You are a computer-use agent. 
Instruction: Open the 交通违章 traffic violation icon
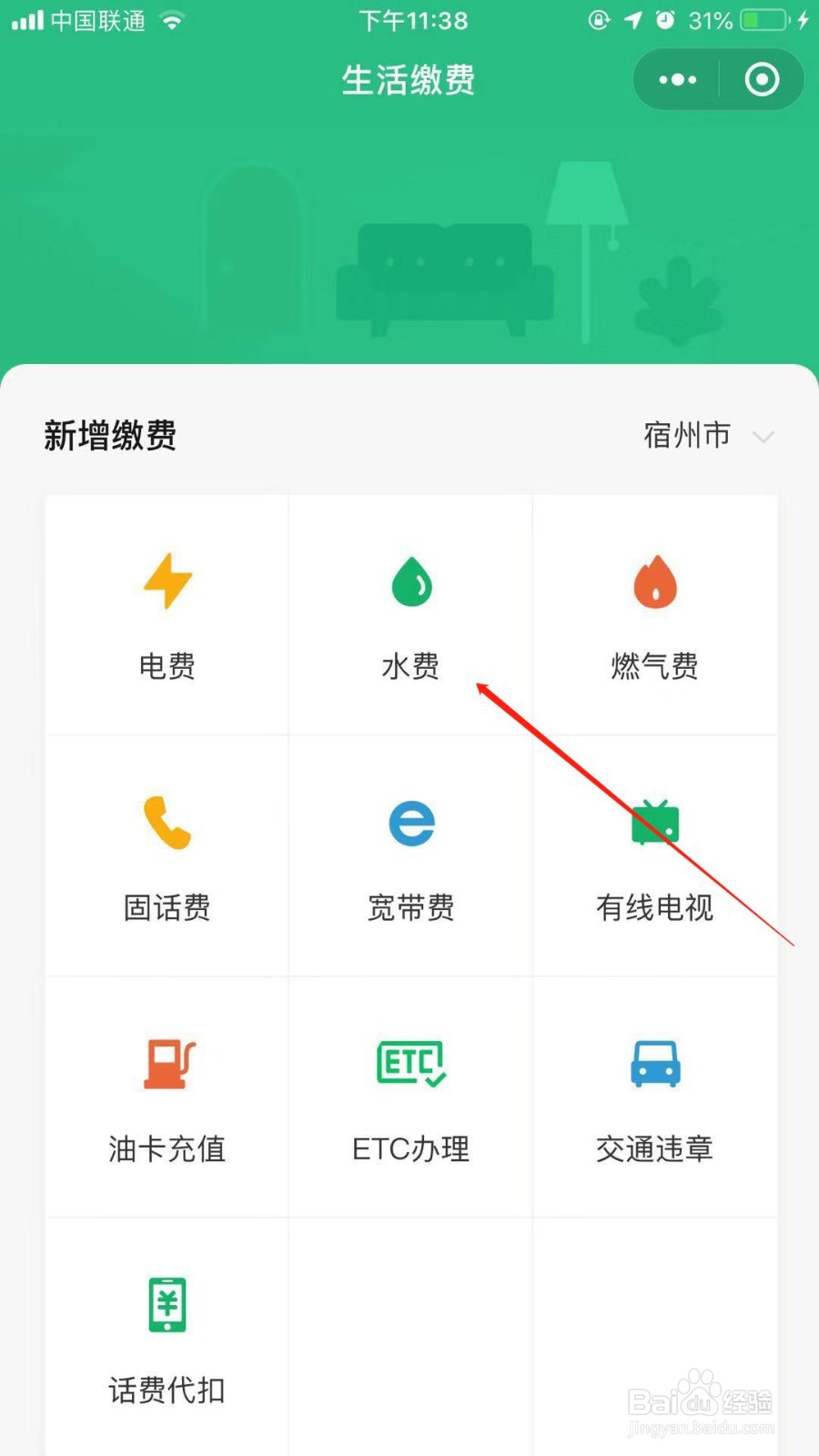pyautogui.click(x=654, y=1065)
